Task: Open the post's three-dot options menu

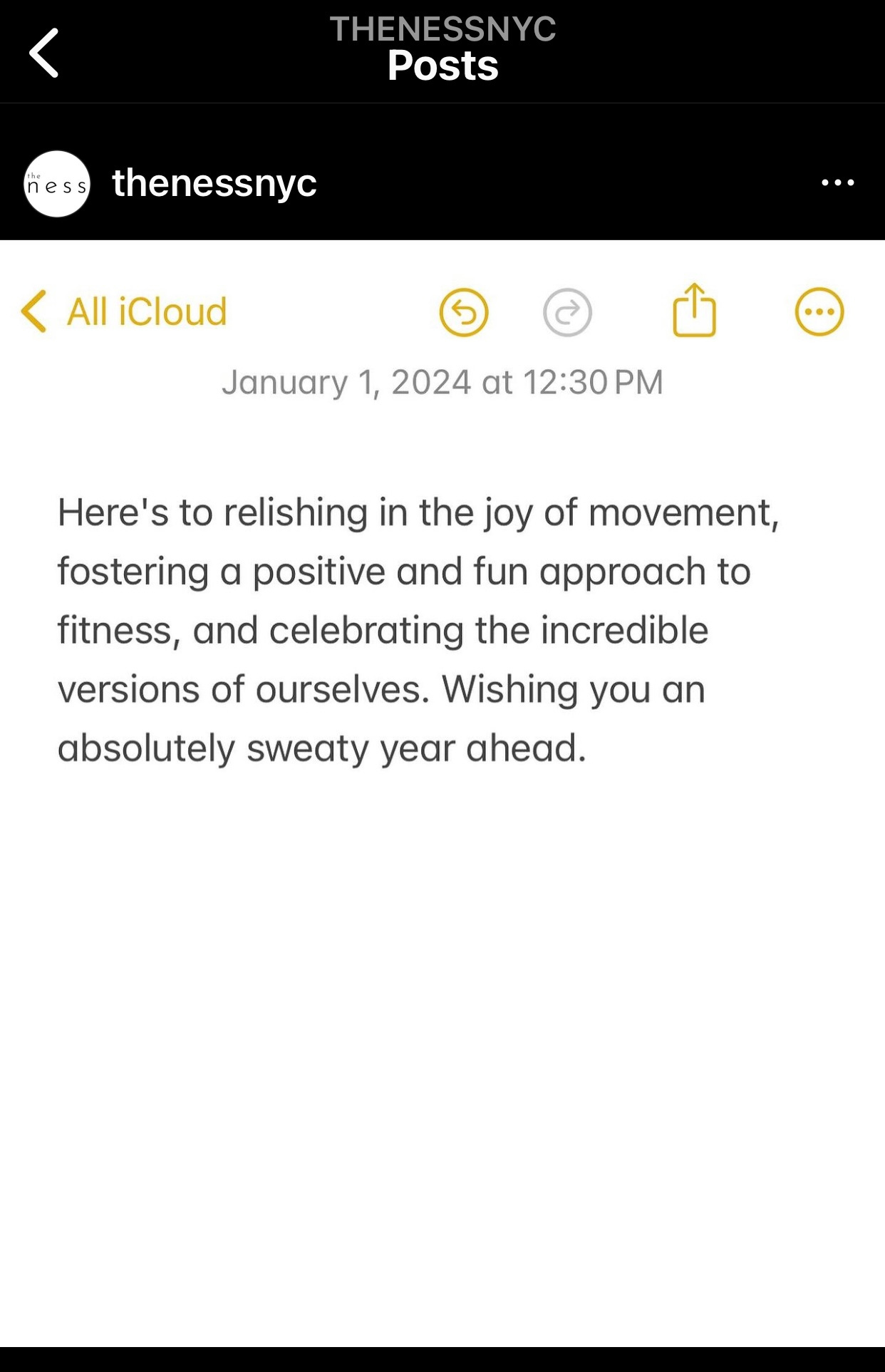Action: [837, 183]
